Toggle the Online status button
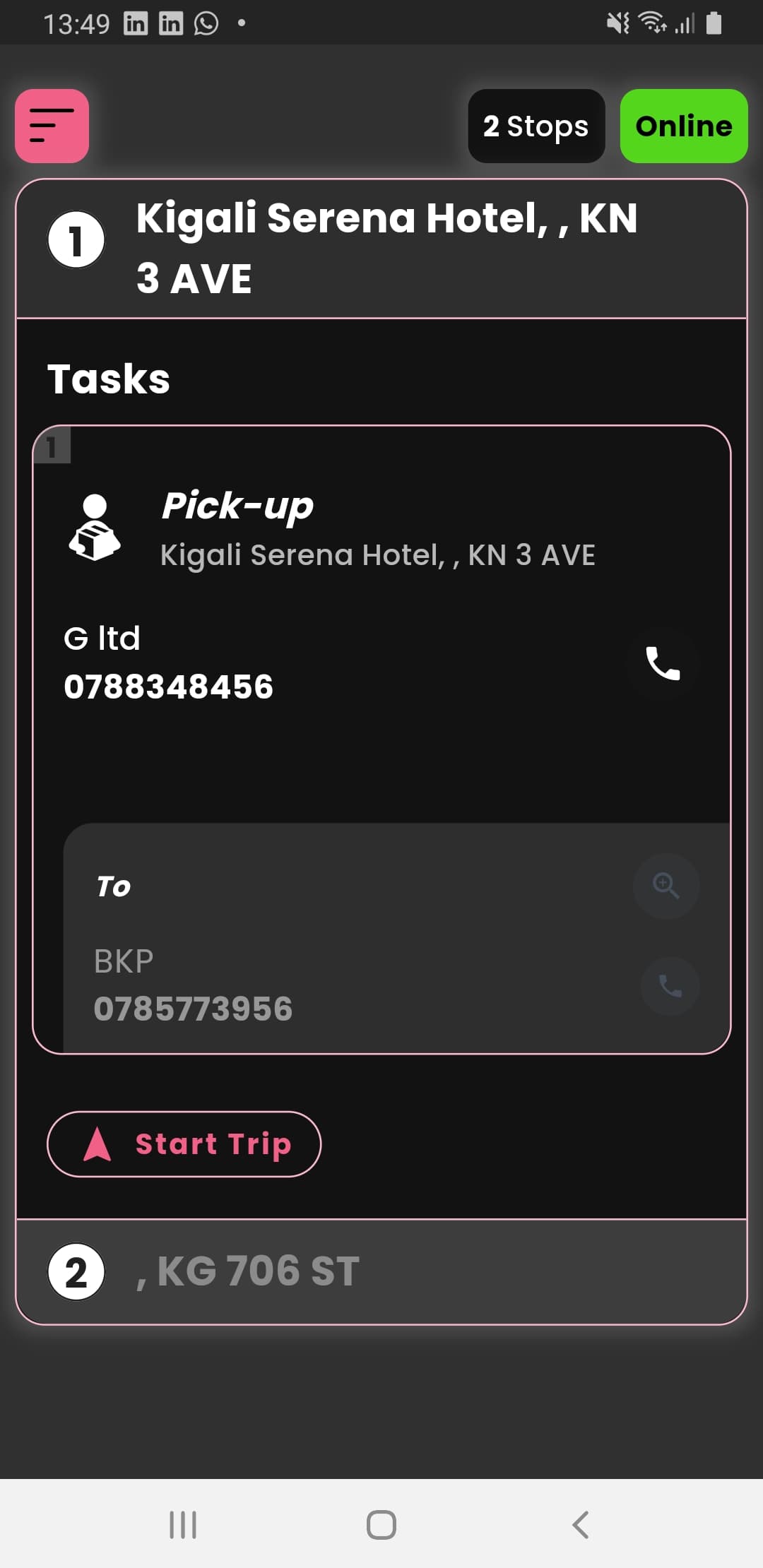 tap(683, 126)
